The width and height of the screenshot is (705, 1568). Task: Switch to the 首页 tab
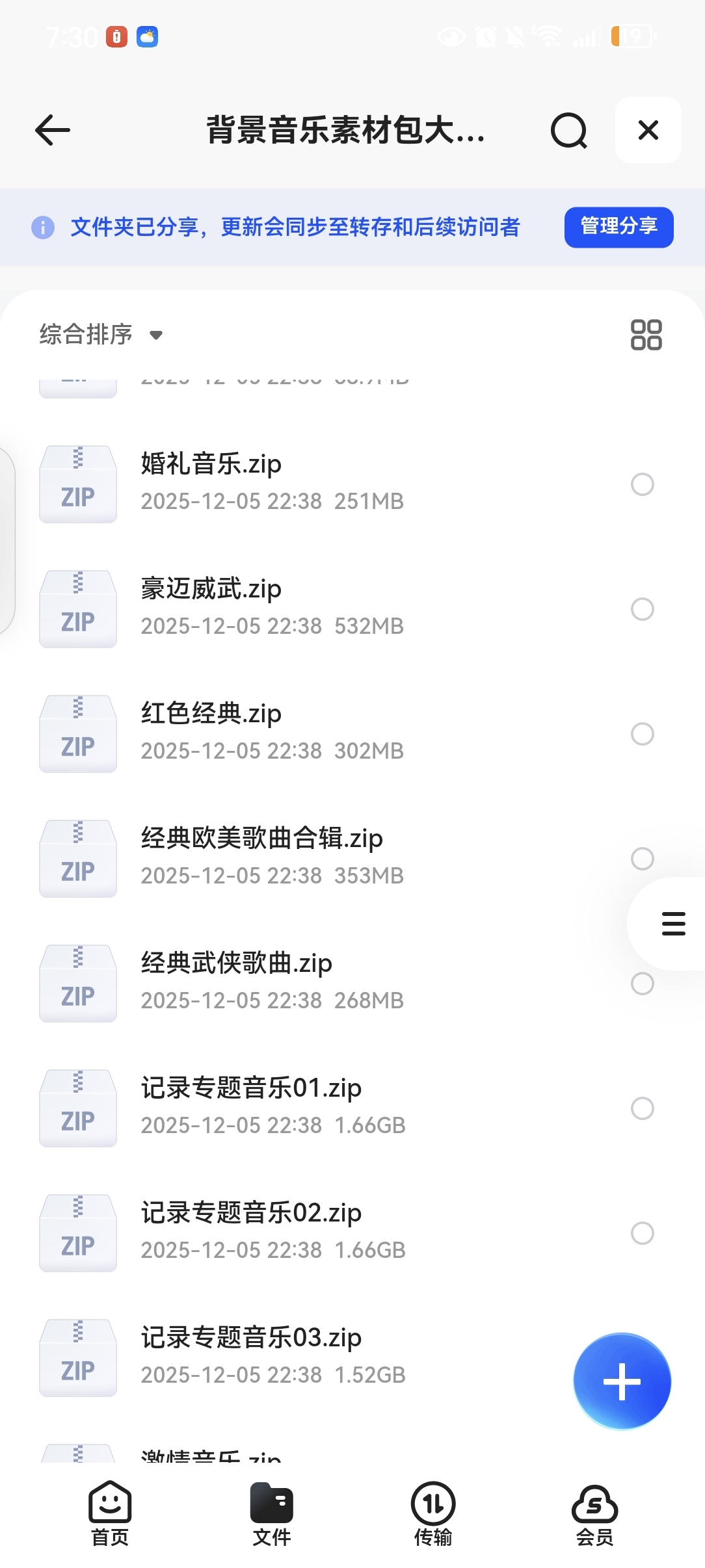pyautogui.click(x=110, y=1513)
